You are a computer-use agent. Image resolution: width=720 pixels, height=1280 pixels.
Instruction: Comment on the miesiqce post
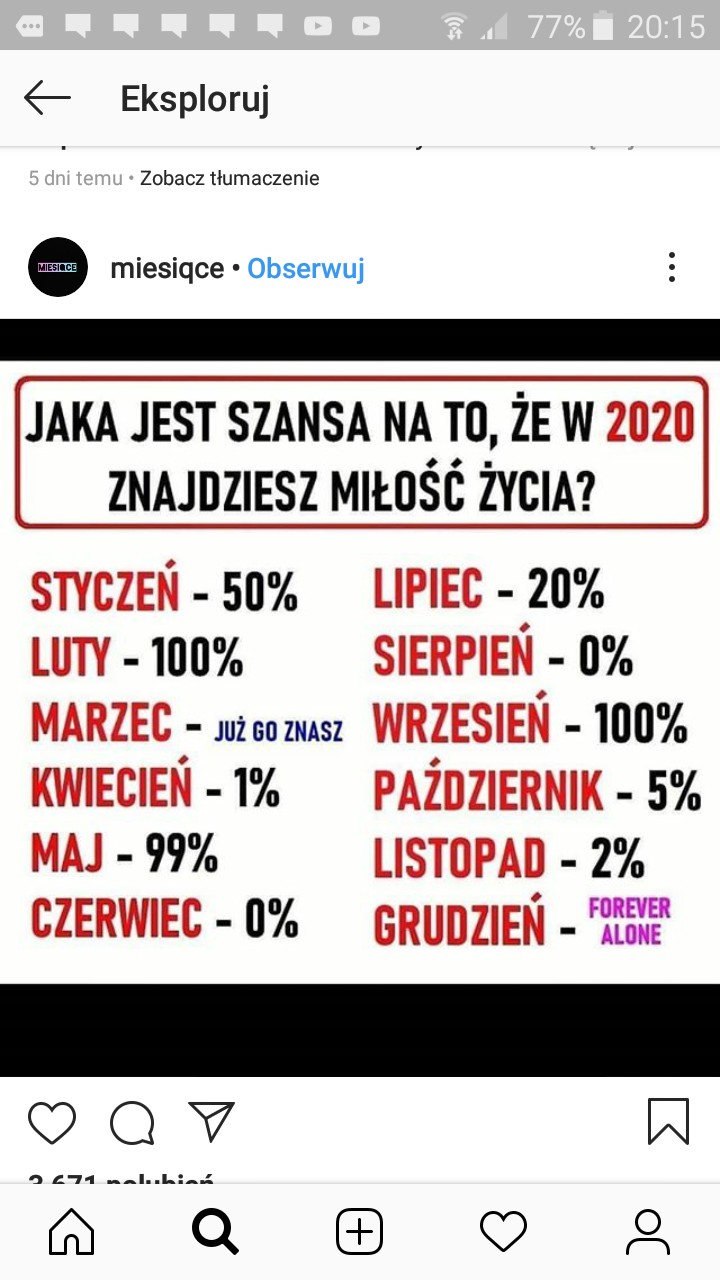coord(132,1122)
